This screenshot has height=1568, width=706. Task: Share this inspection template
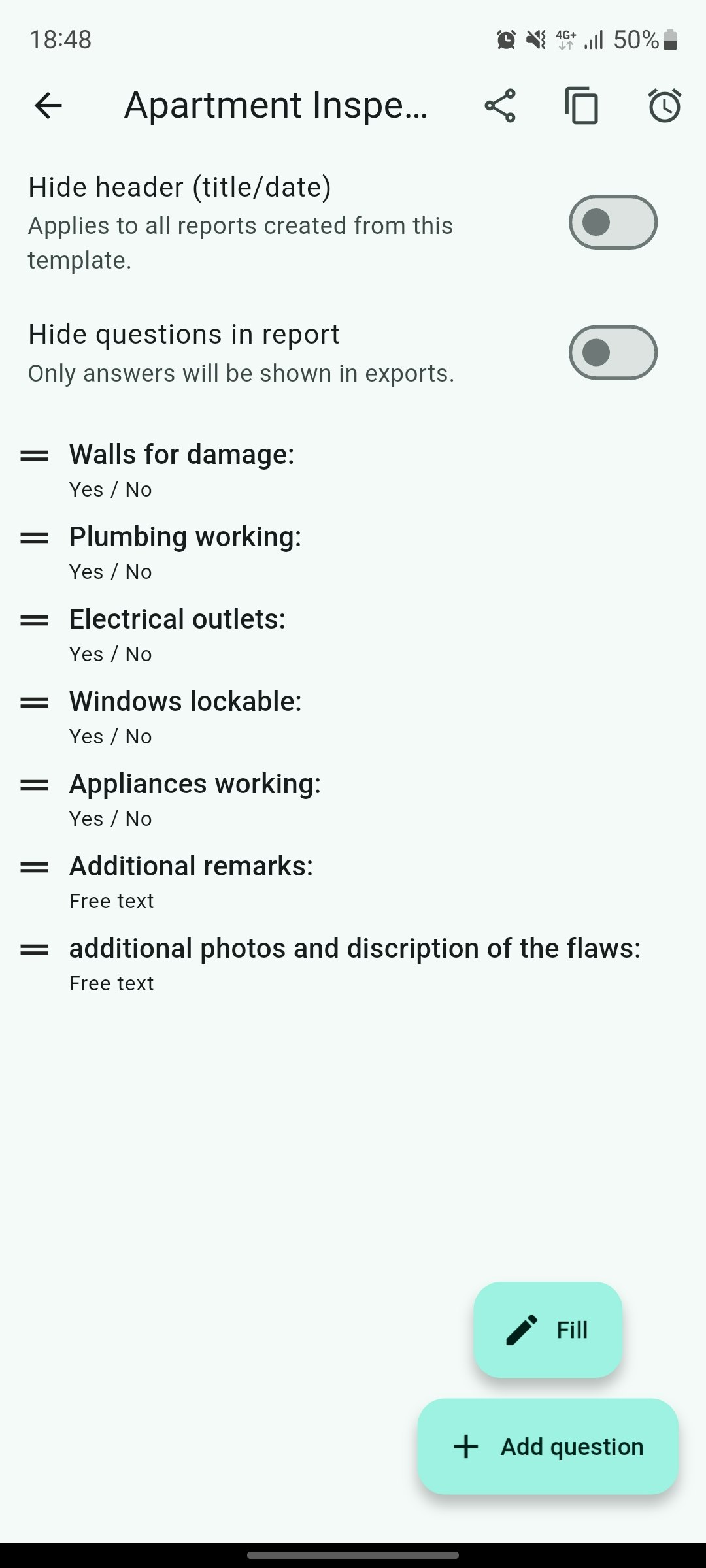tap(500, 105)
